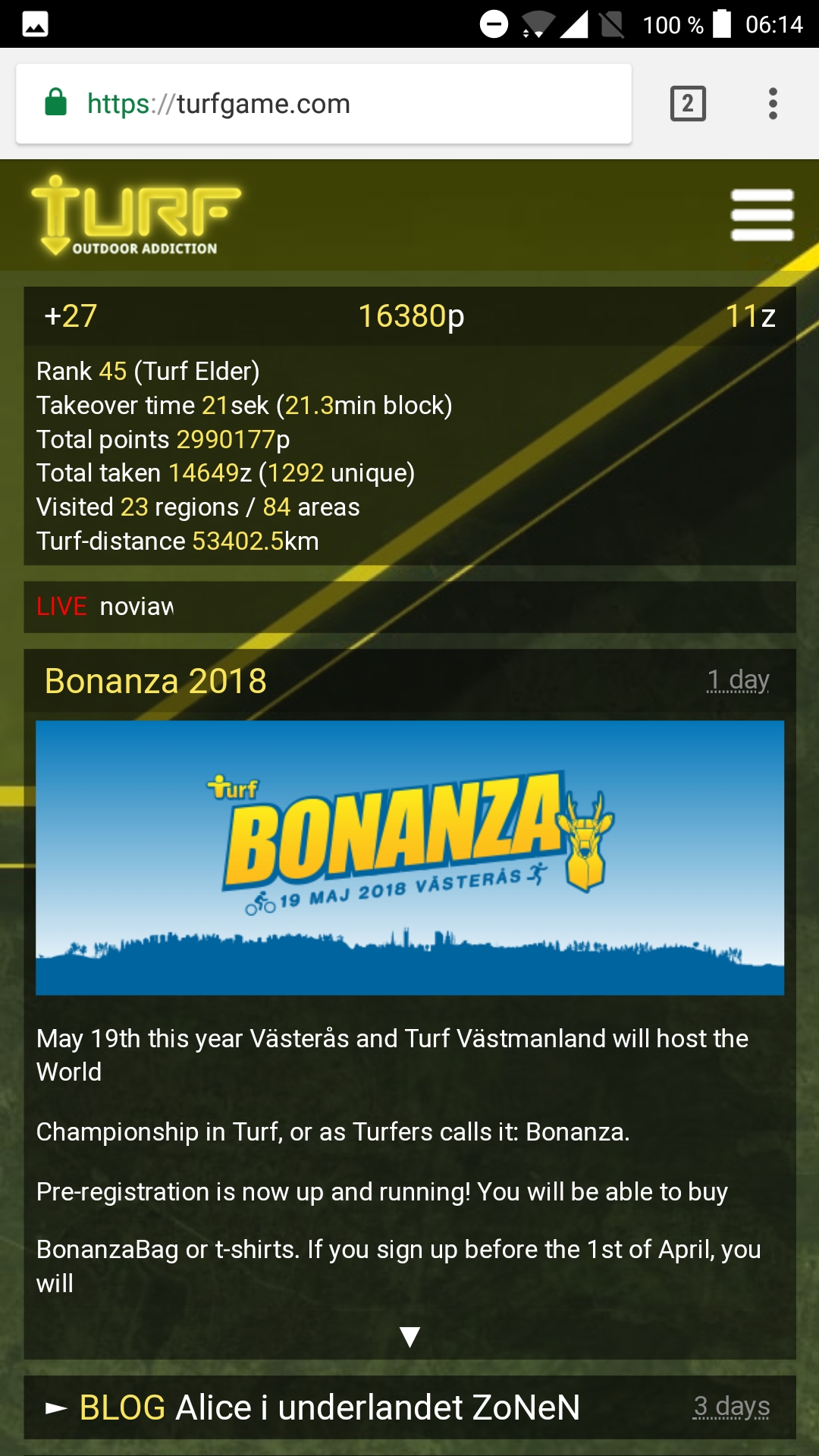Viewport: 819px width, 1456px height.
Task: Tap the Bonanza 2018 headline
Action: [x=155, y=681]
